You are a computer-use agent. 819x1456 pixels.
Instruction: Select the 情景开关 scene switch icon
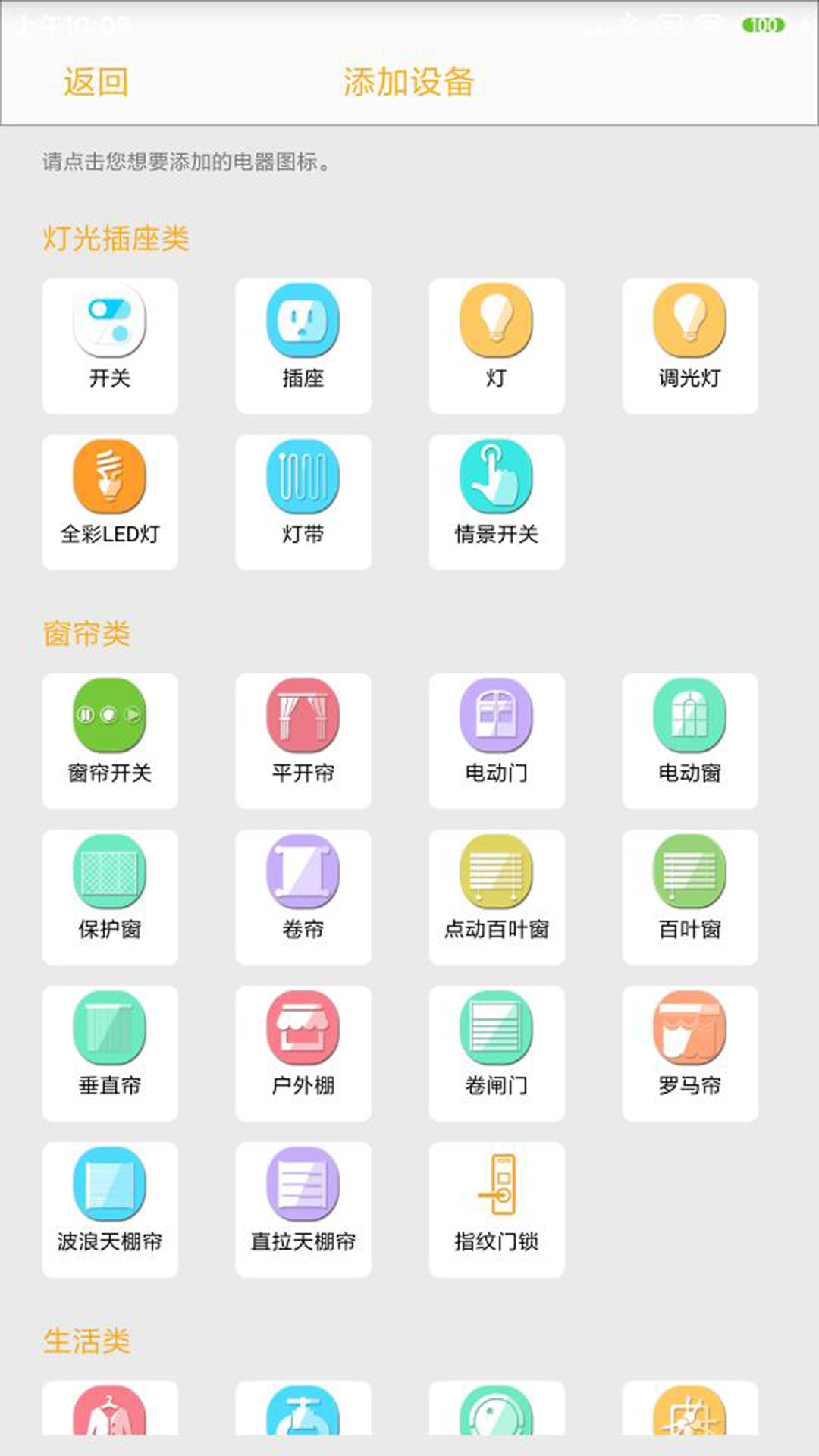497,500
